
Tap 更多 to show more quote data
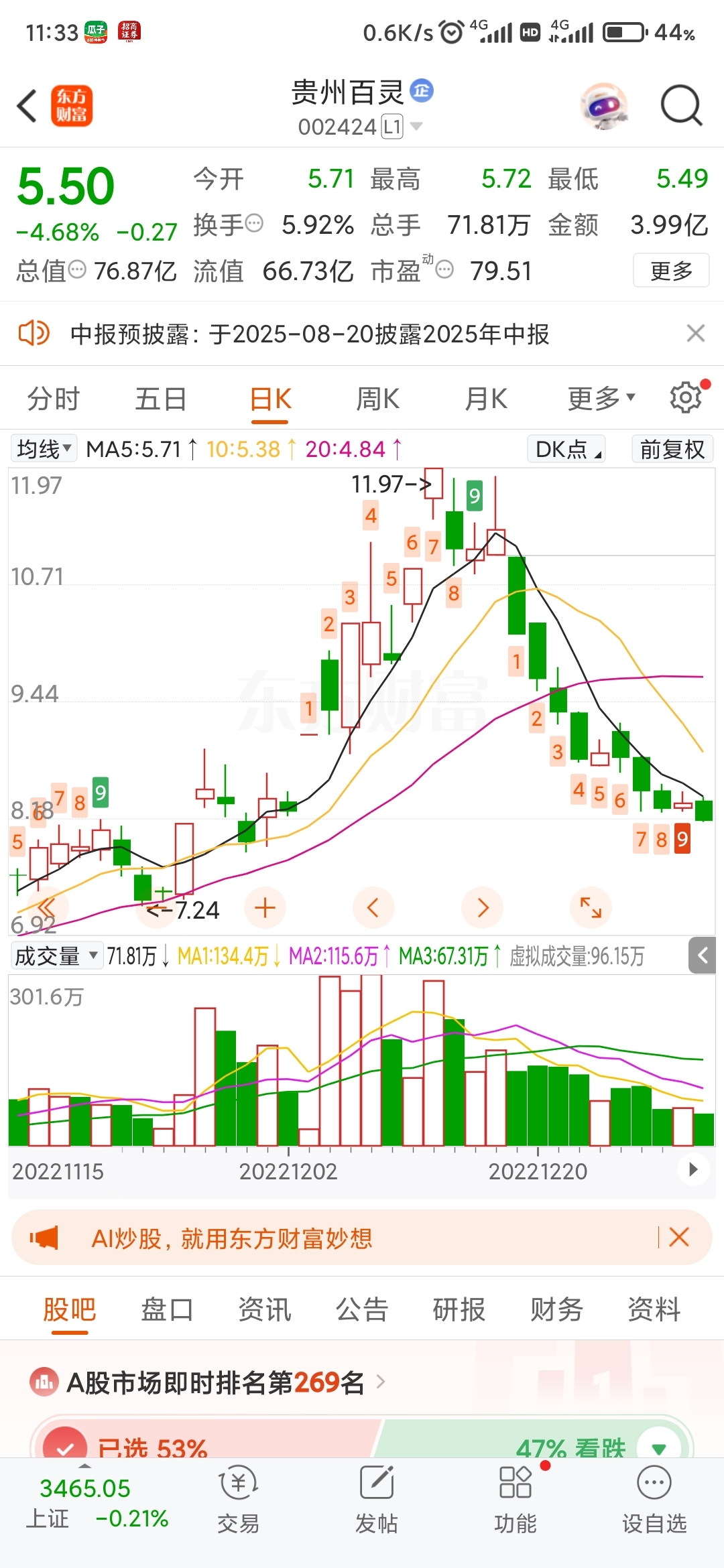click(671, 271)
